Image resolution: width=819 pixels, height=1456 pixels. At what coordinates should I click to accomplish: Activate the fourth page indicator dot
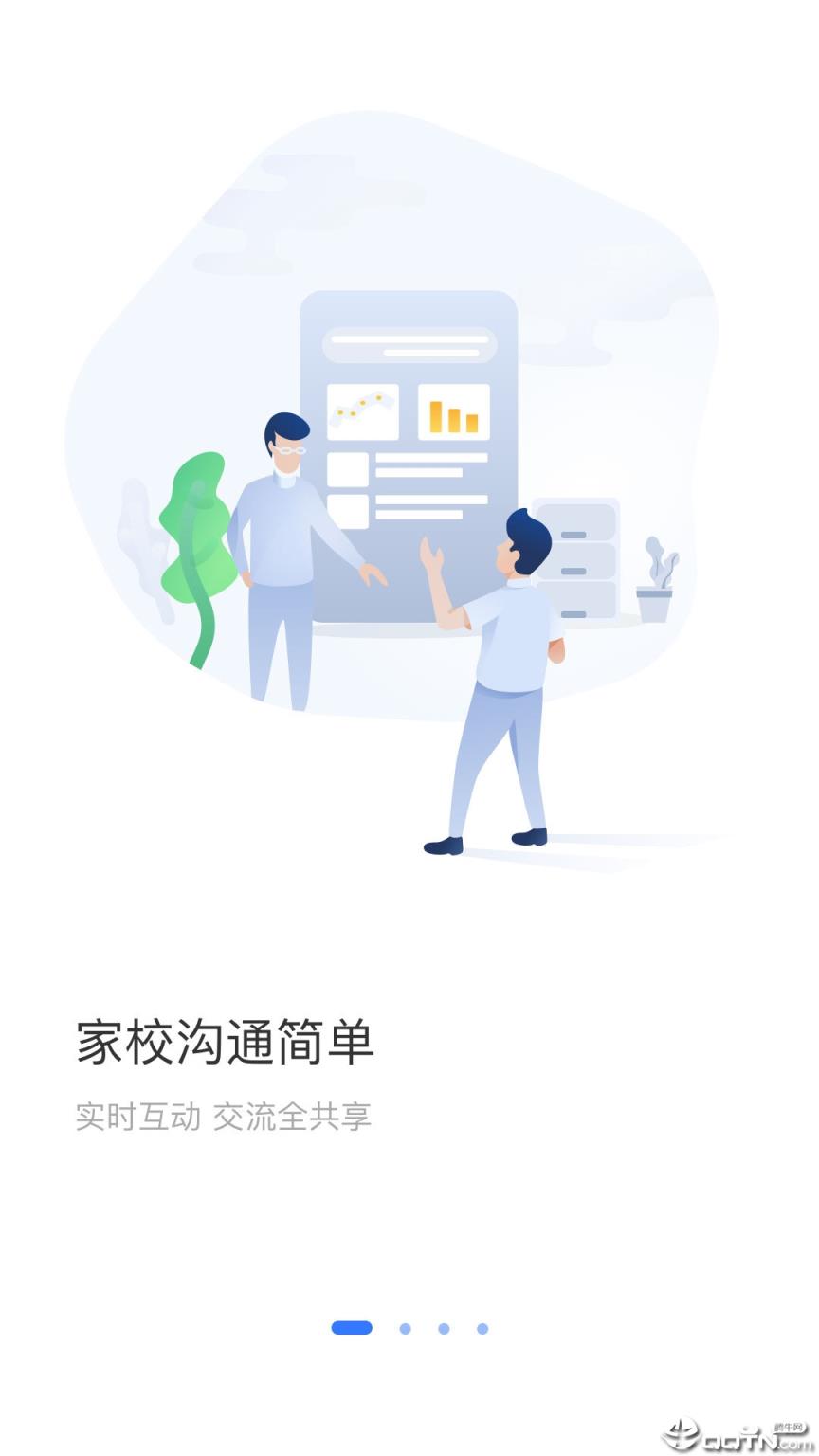pos(483,1329)
